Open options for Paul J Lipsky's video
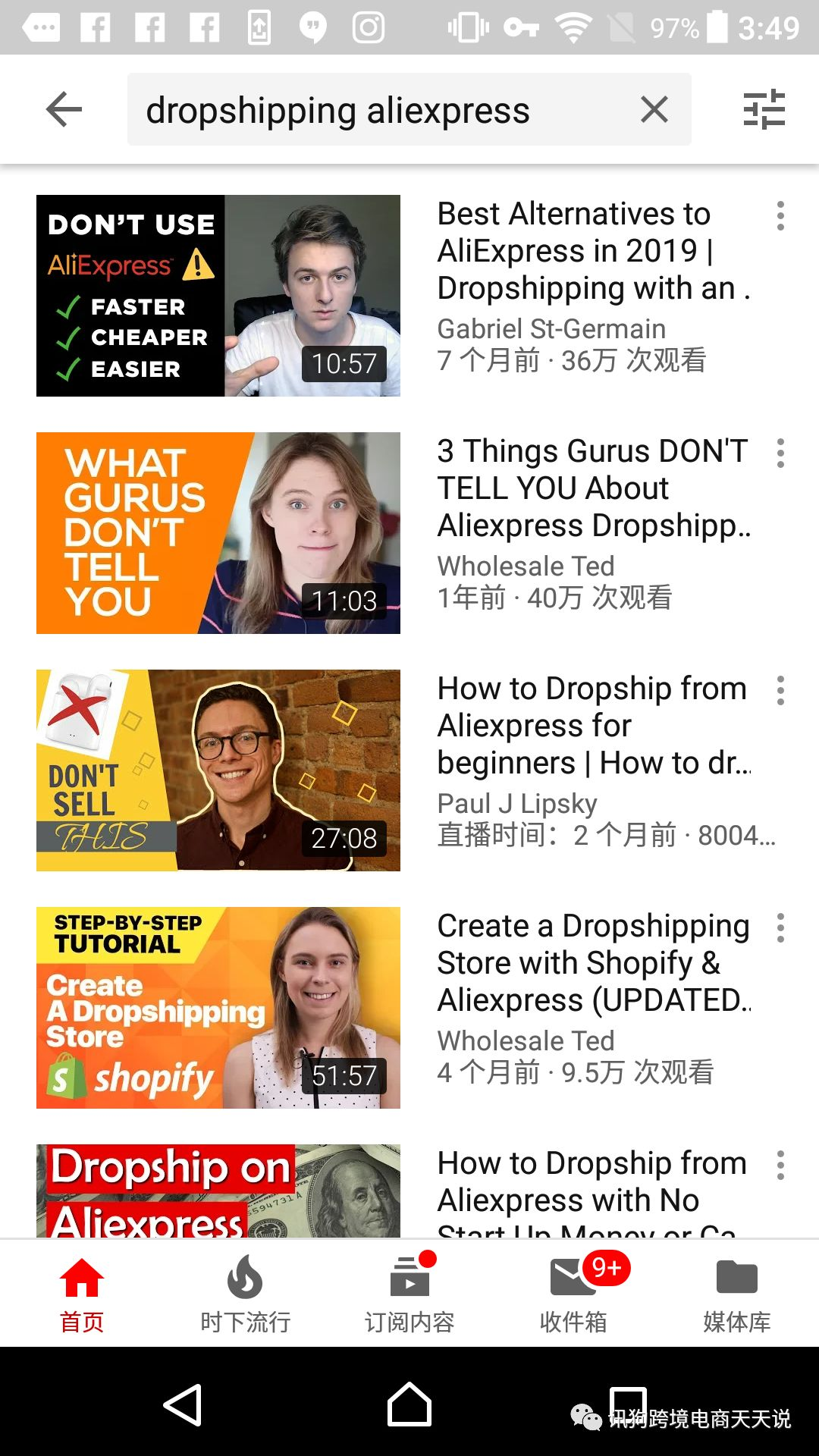The height and width of the screenshot is (1456, 819). [780, 691]
